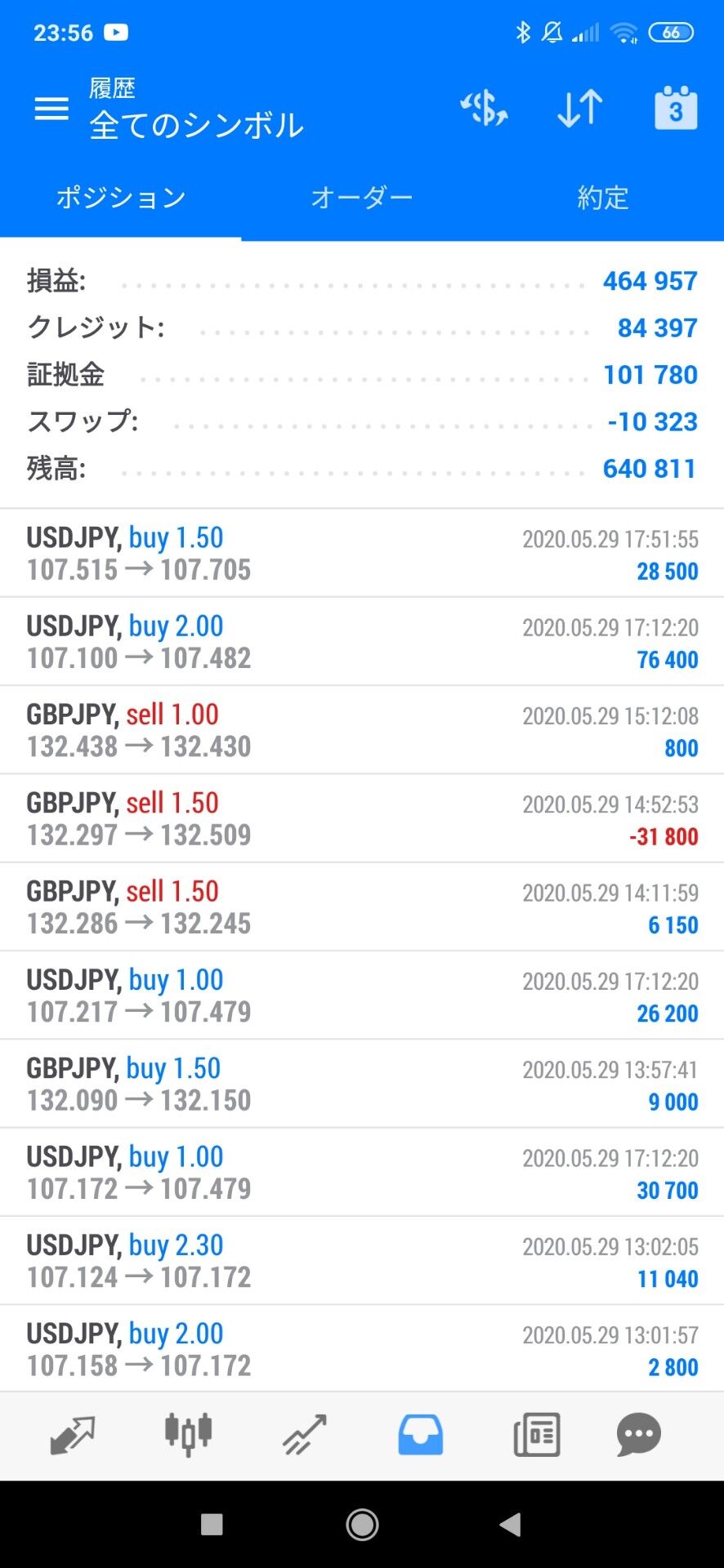Open the sort order arrows
Screen dimensions: 724x1568
point(579,108)
